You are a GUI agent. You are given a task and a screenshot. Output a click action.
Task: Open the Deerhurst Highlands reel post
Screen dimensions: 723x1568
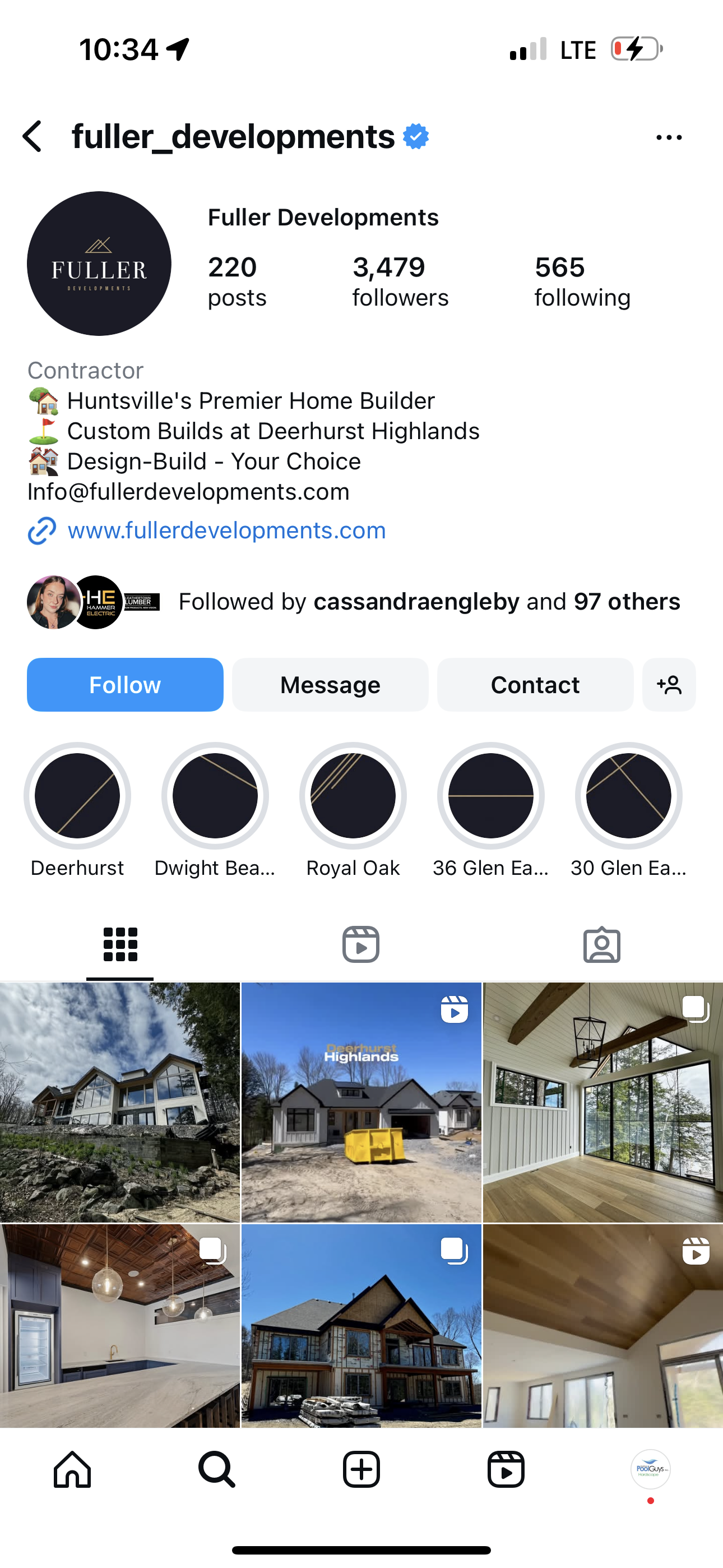click(x=361, y=1102)
